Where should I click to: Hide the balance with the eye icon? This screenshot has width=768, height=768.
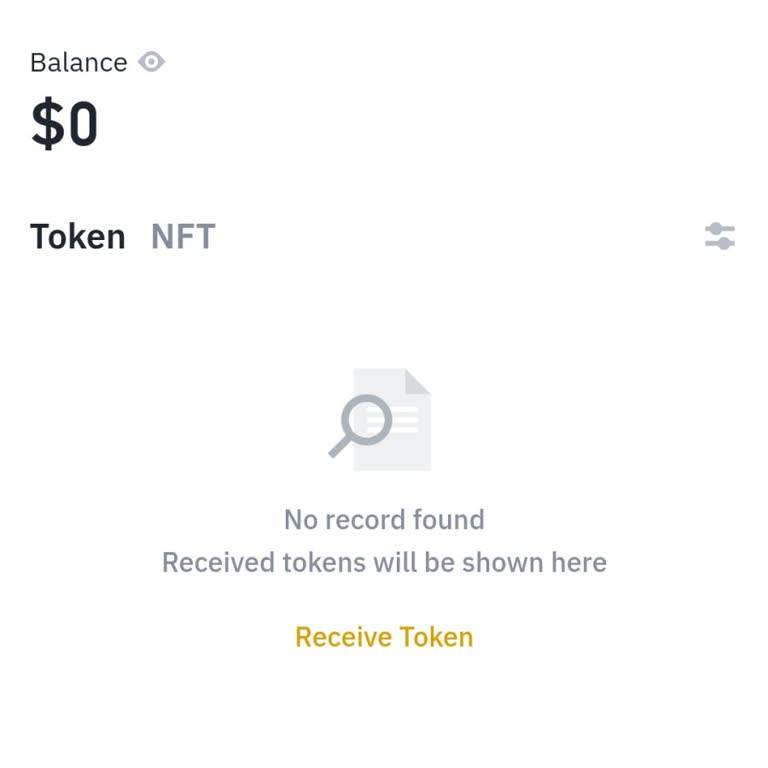click(x=151, y=62)
